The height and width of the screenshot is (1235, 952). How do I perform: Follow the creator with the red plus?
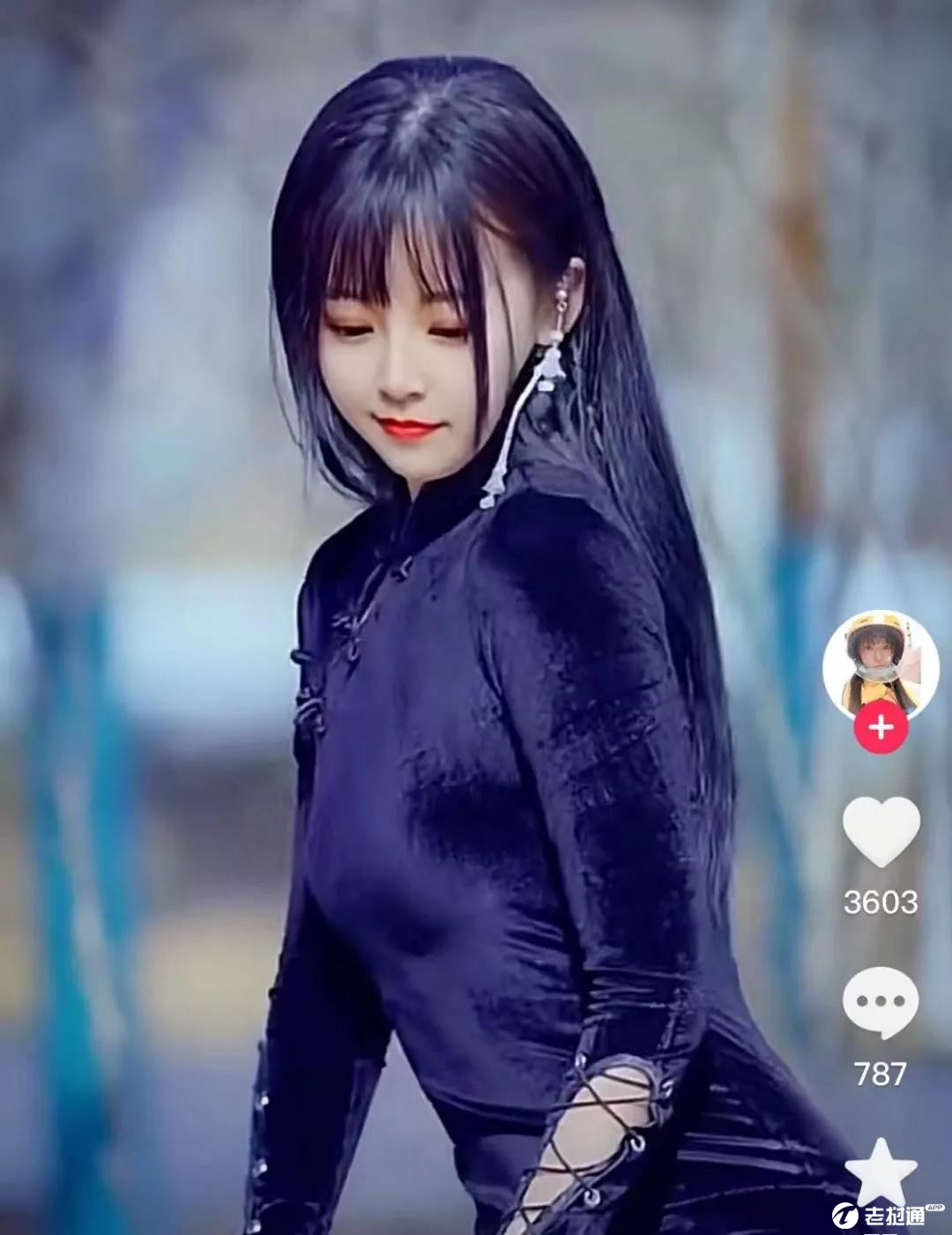[x=881, y=727]
